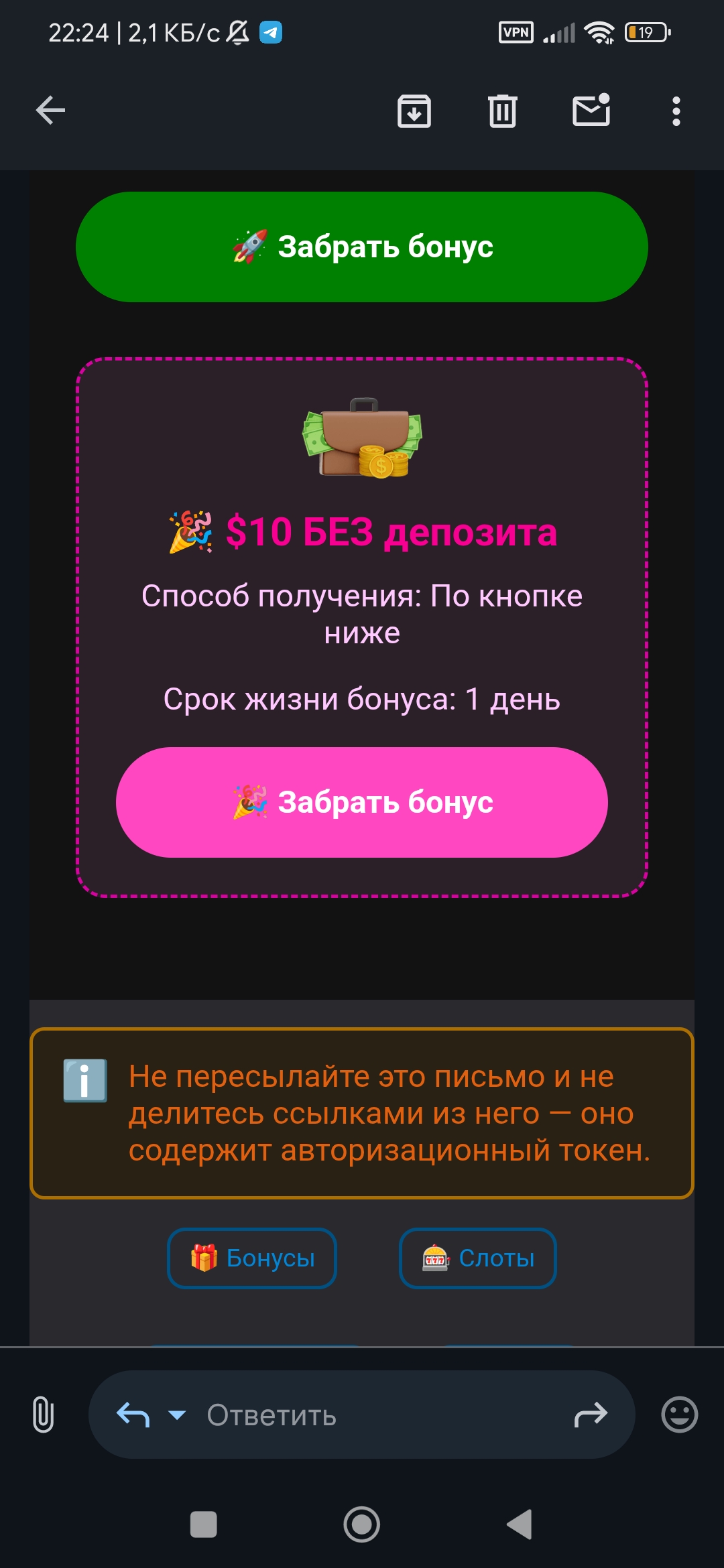Open recent apps from the navigation bar

204,1524
